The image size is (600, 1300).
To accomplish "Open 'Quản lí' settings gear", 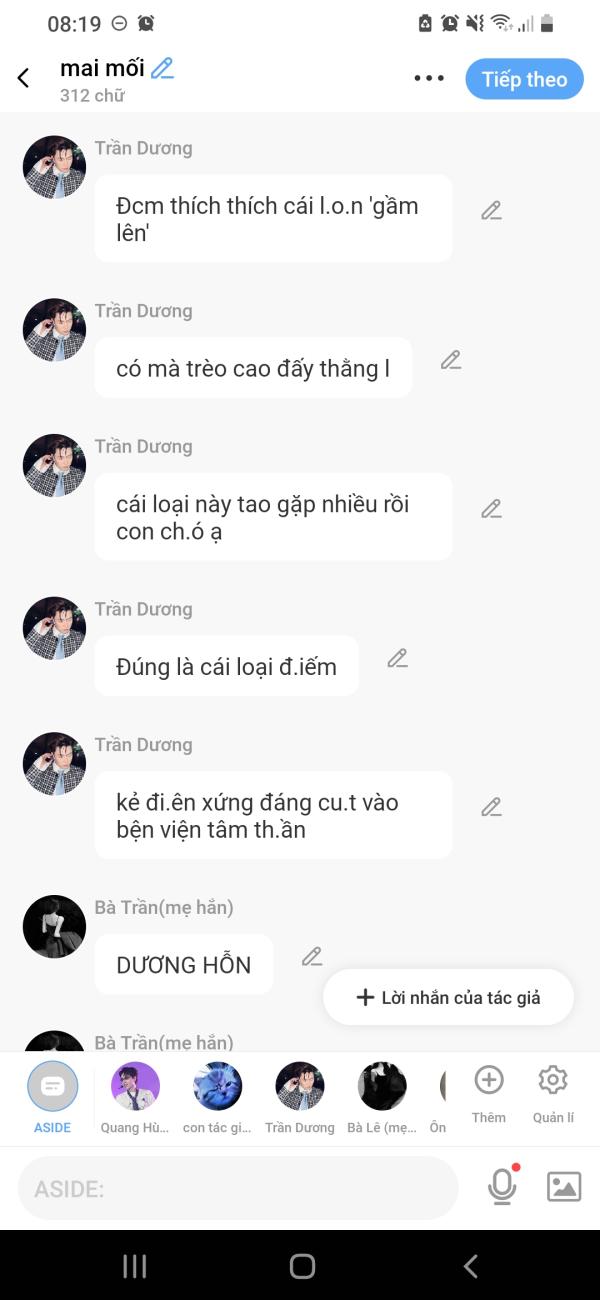I will pyautogui.click(x=553, y=1095).
